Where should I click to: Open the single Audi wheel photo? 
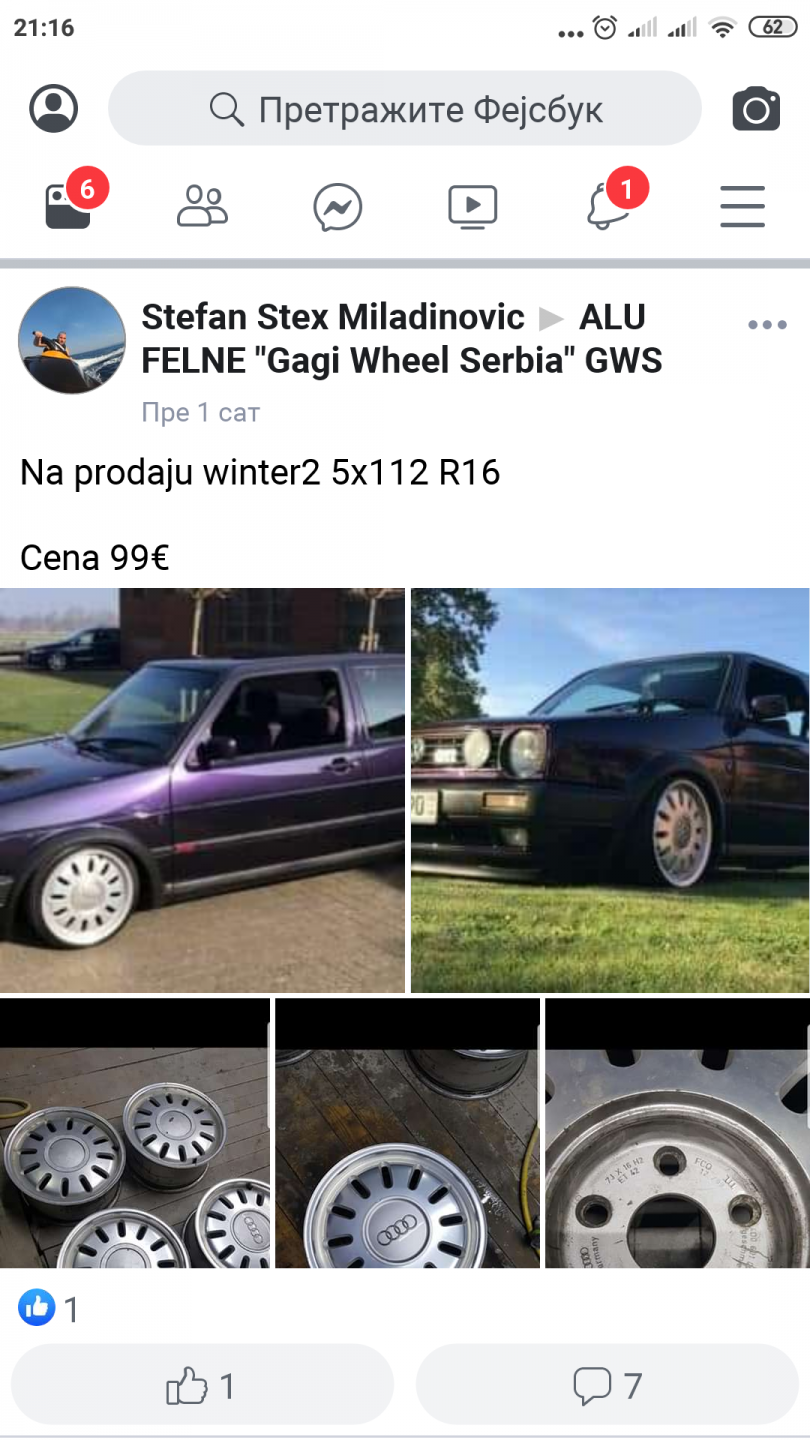(407, 1133)
